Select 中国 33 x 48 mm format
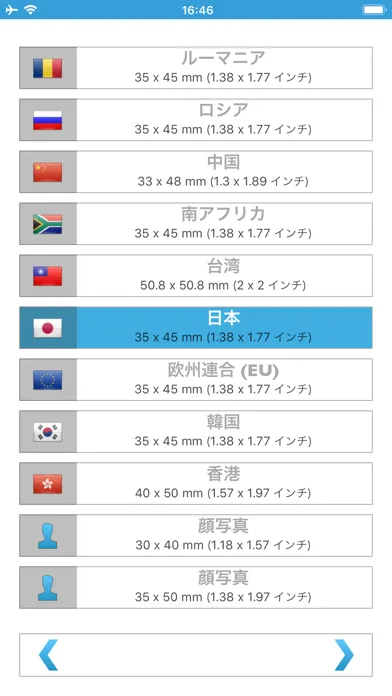The width and height of the screenshot is (392, 696). coord(196,172)
